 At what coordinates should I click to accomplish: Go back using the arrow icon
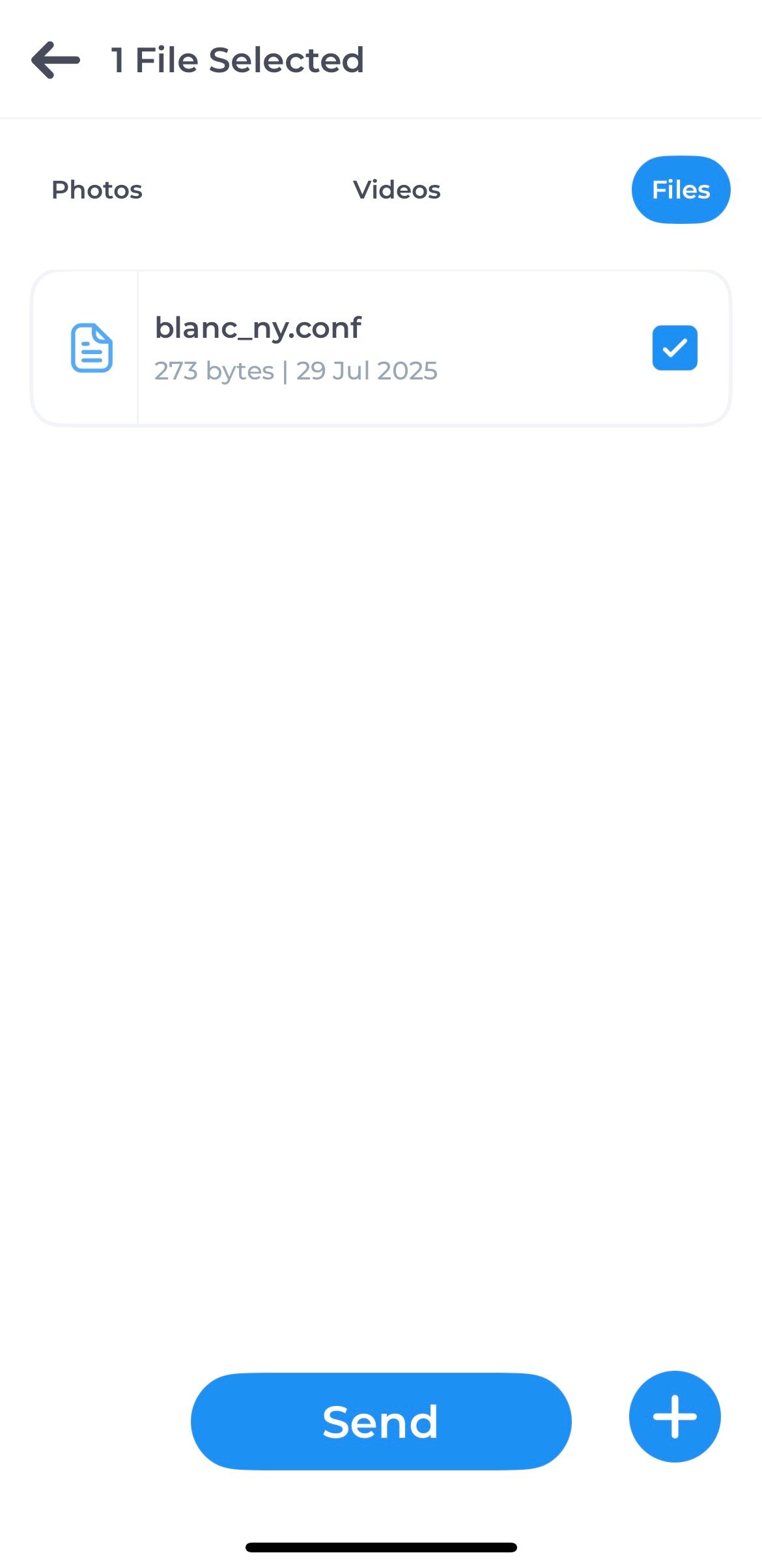tap(56, 60)
